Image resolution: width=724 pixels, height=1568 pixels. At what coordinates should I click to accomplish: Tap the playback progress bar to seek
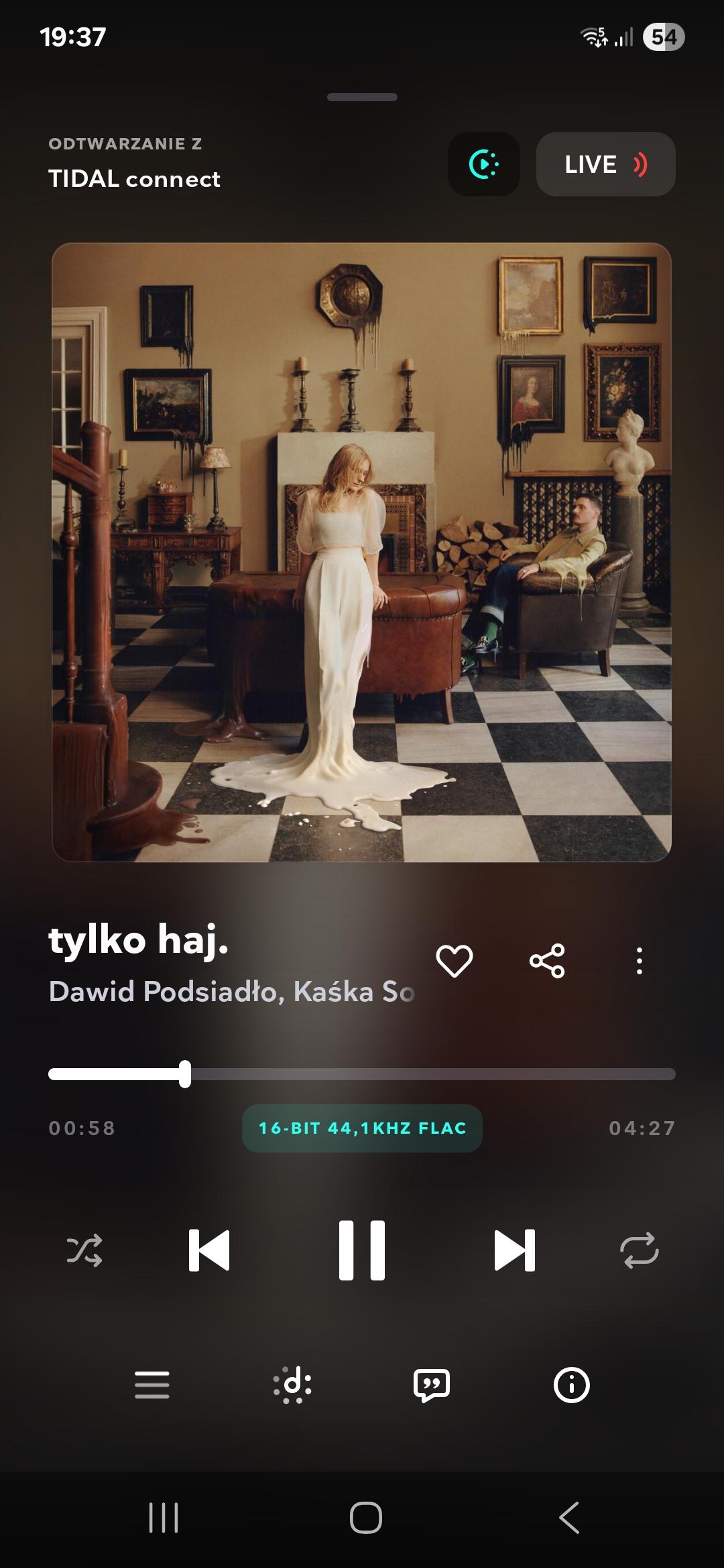click(429, 1074)
